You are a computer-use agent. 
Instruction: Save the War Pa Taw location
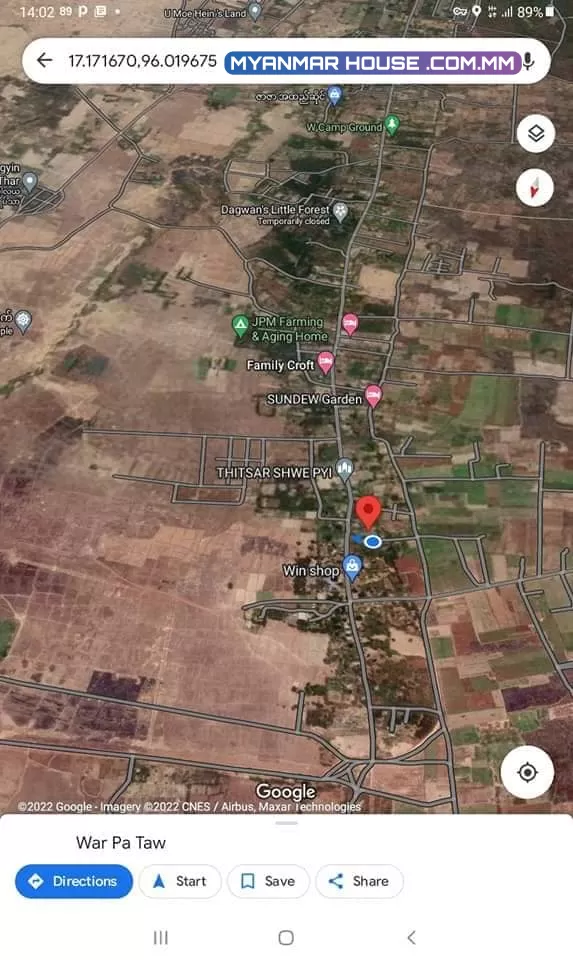coord(268,881)
